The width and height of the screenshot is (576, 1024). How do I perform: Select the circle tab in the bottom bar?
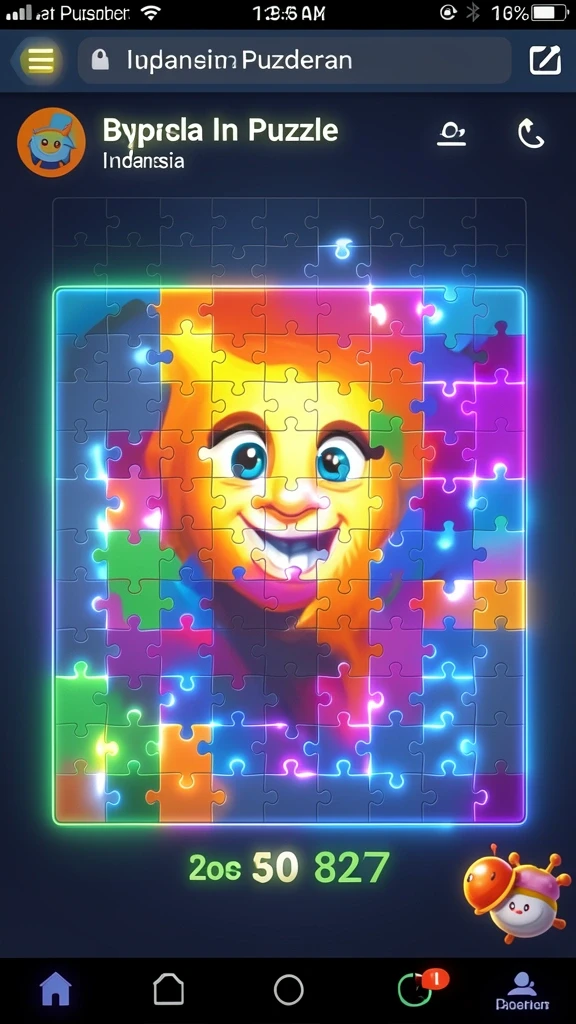click(x=289, y=990)
